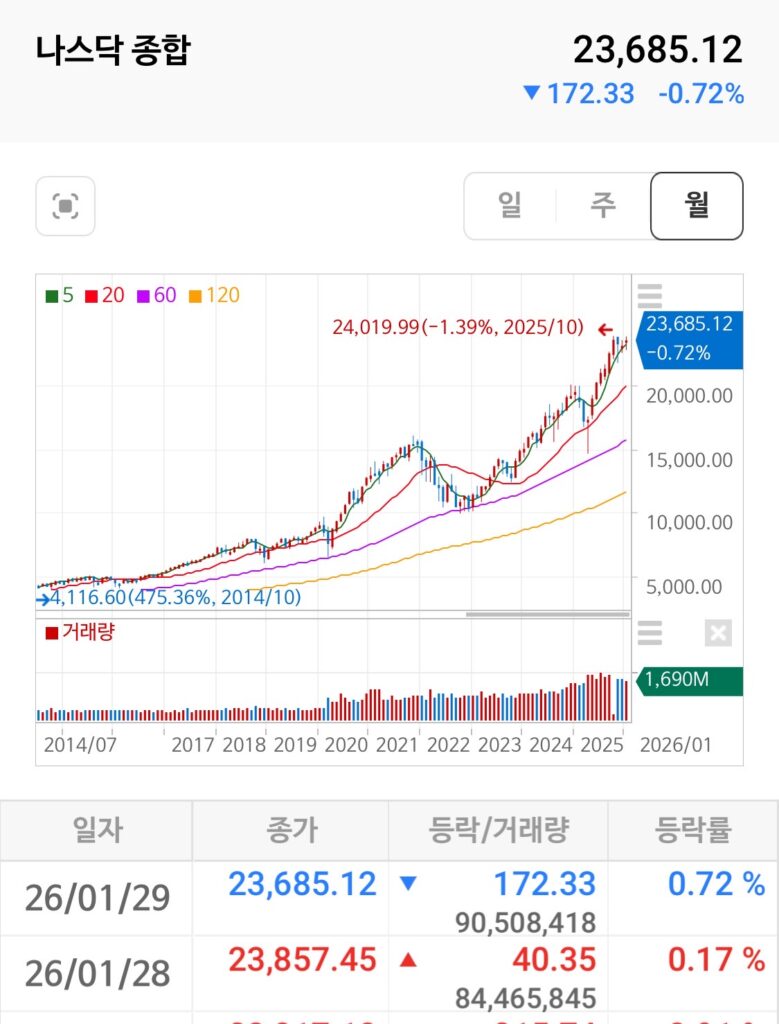Open the price chart settings menu
This screenshot has height=1024, width=779.
pyautogui.click(x=650, y=295)
